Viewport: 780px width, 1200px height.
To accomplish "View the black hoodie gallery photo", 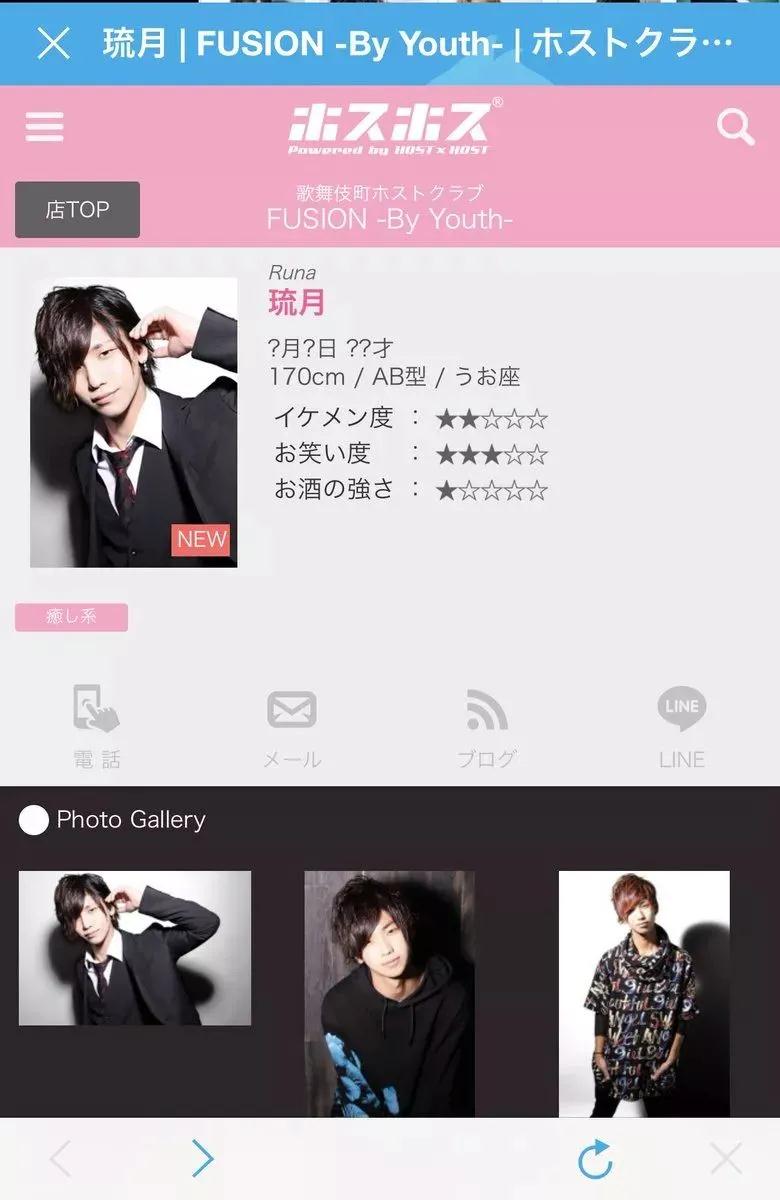I will 389,992.
